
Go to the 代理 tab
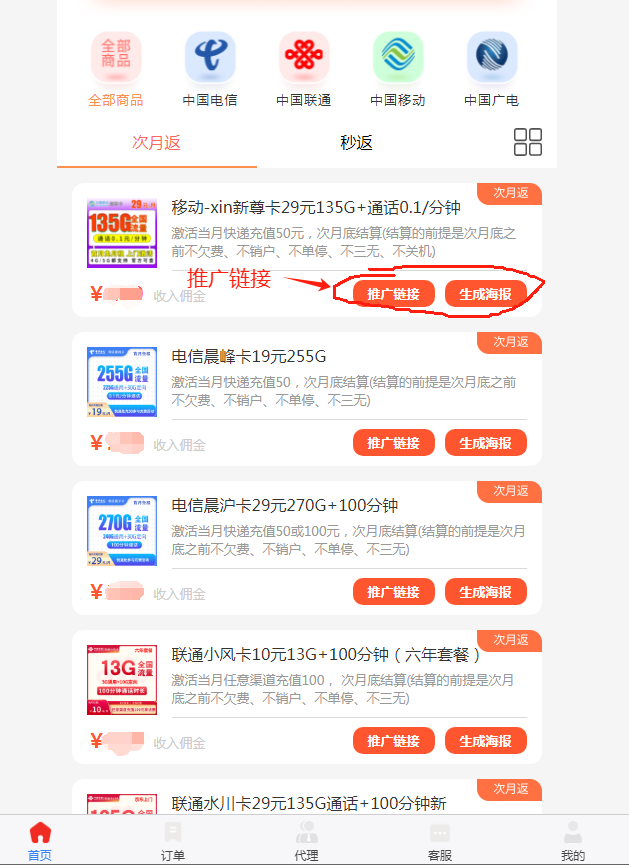(306, 841)
